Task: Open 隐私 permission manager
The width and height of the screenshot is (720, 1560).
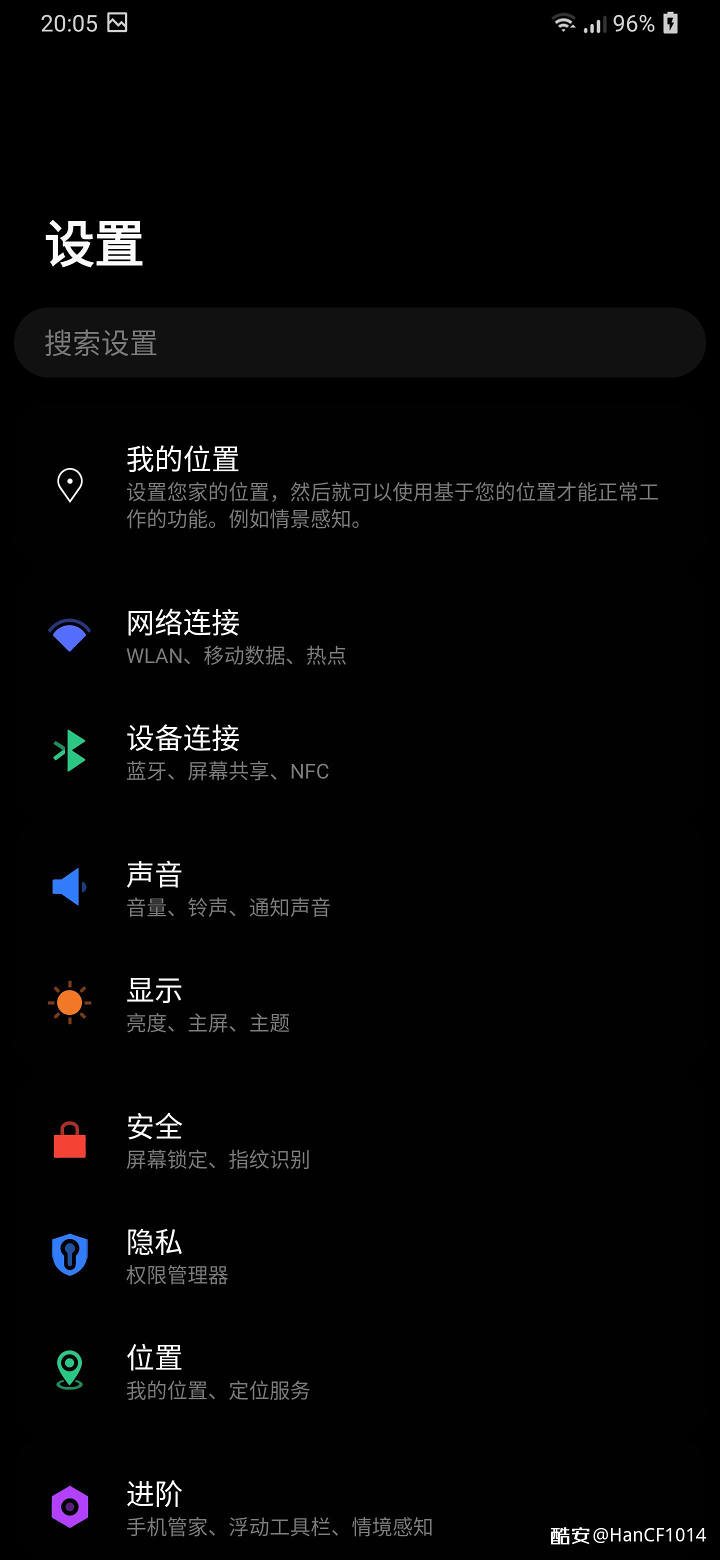Action: click(360, 1256)
